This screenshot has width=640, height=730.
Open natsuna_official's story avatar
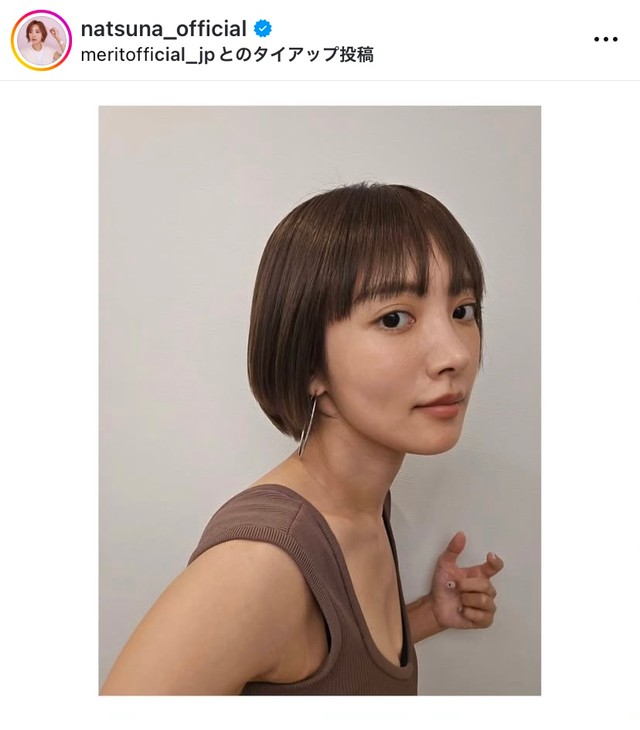pos(41,41)
